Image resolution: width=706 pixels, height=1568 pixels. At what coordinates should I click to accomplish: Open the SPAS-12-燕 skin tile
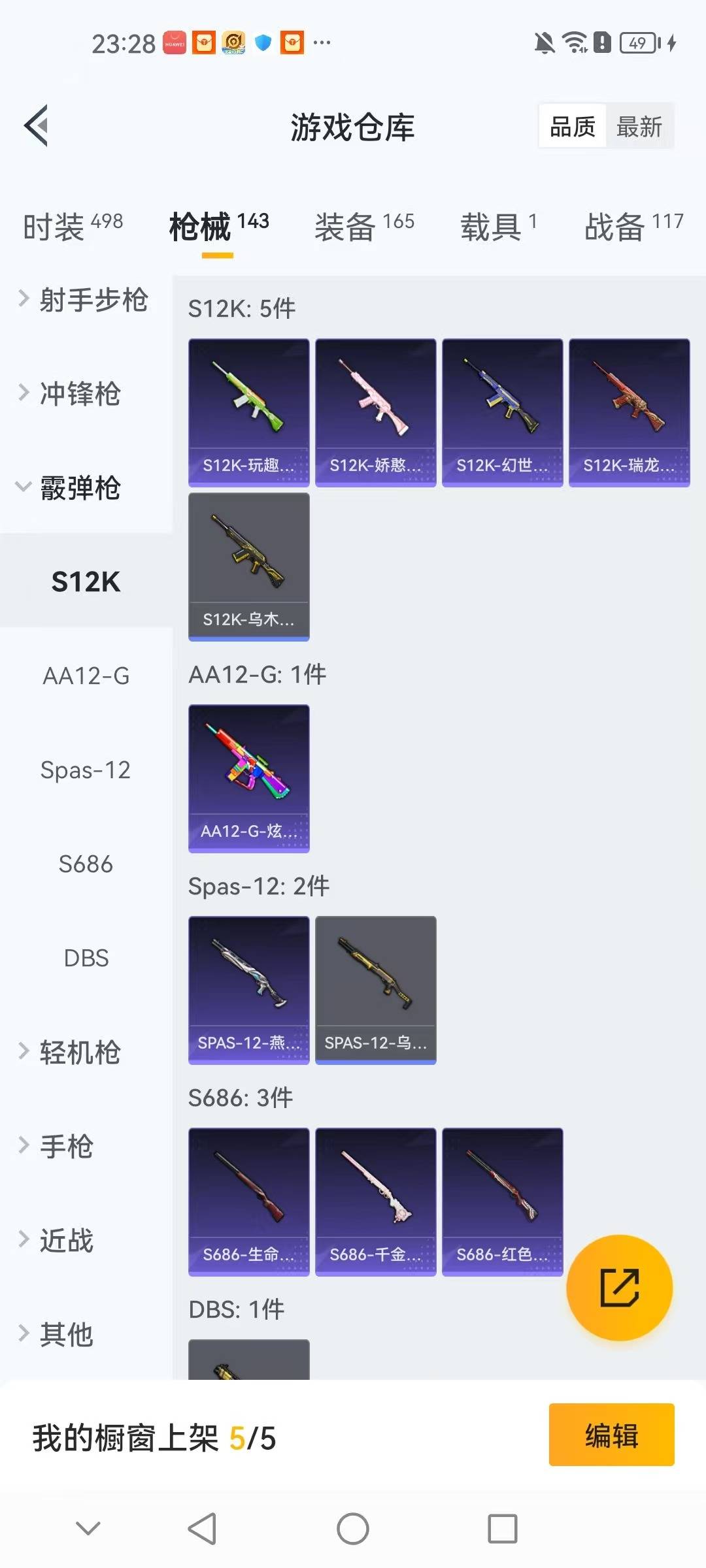248,990
